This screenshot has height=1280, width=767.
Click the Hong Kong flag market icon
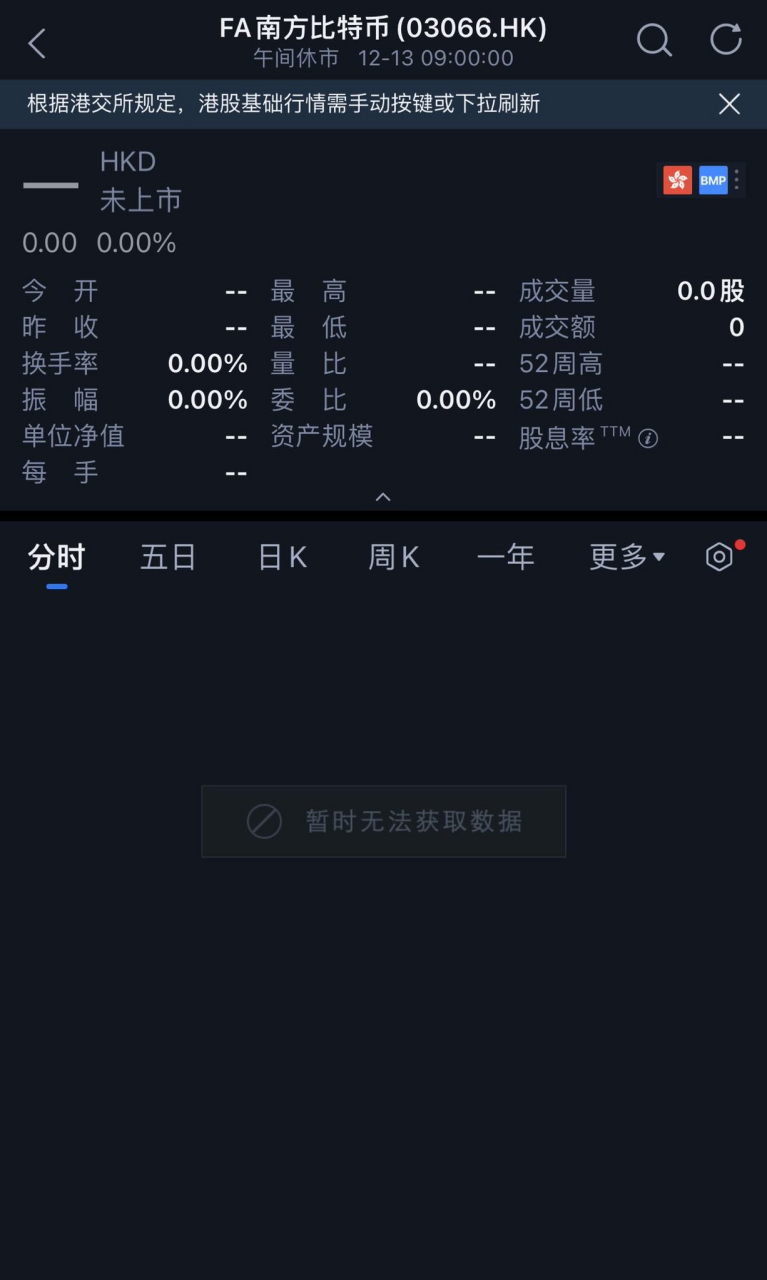(x=677, y=180)
